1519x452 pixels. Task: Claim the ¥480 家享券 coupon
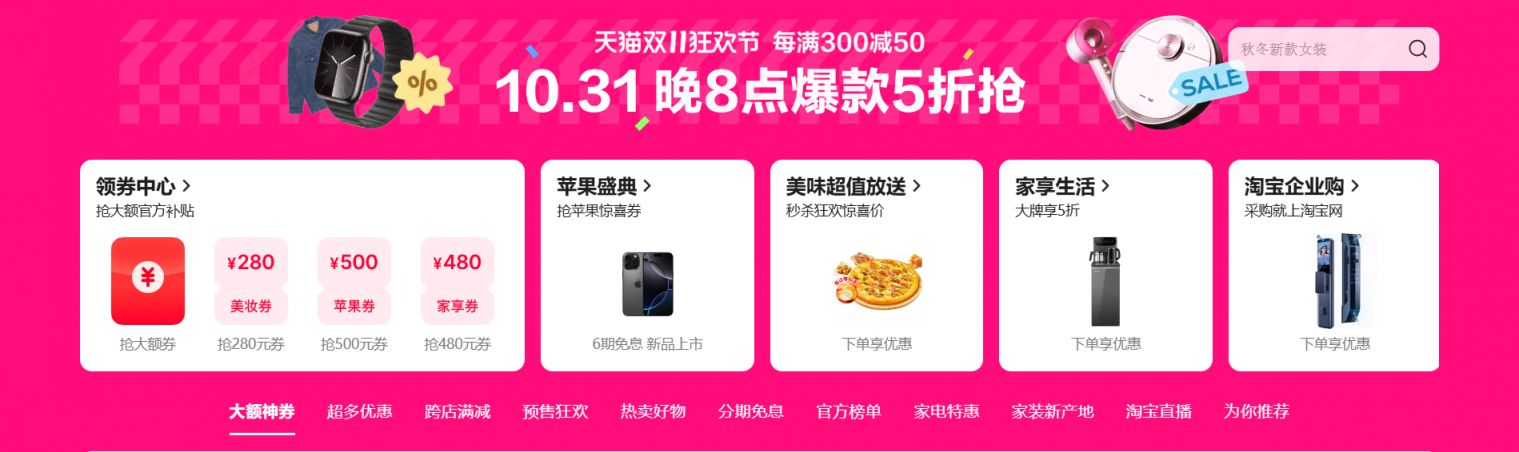(457, 281)
